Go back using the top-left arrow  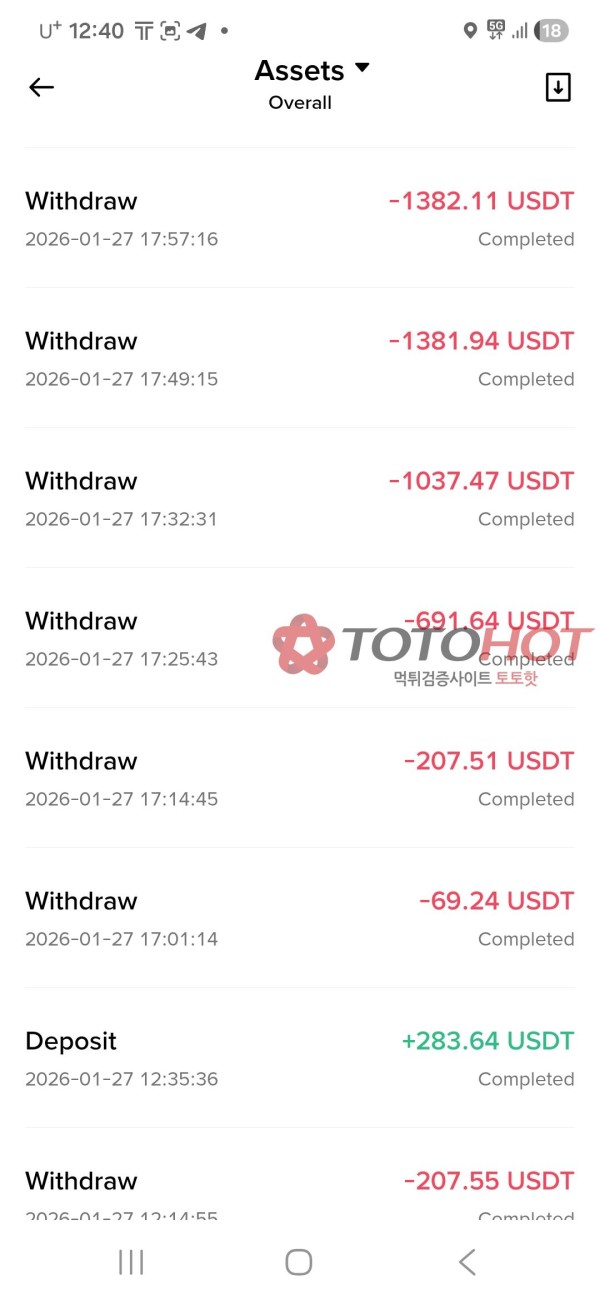(41, 88)
